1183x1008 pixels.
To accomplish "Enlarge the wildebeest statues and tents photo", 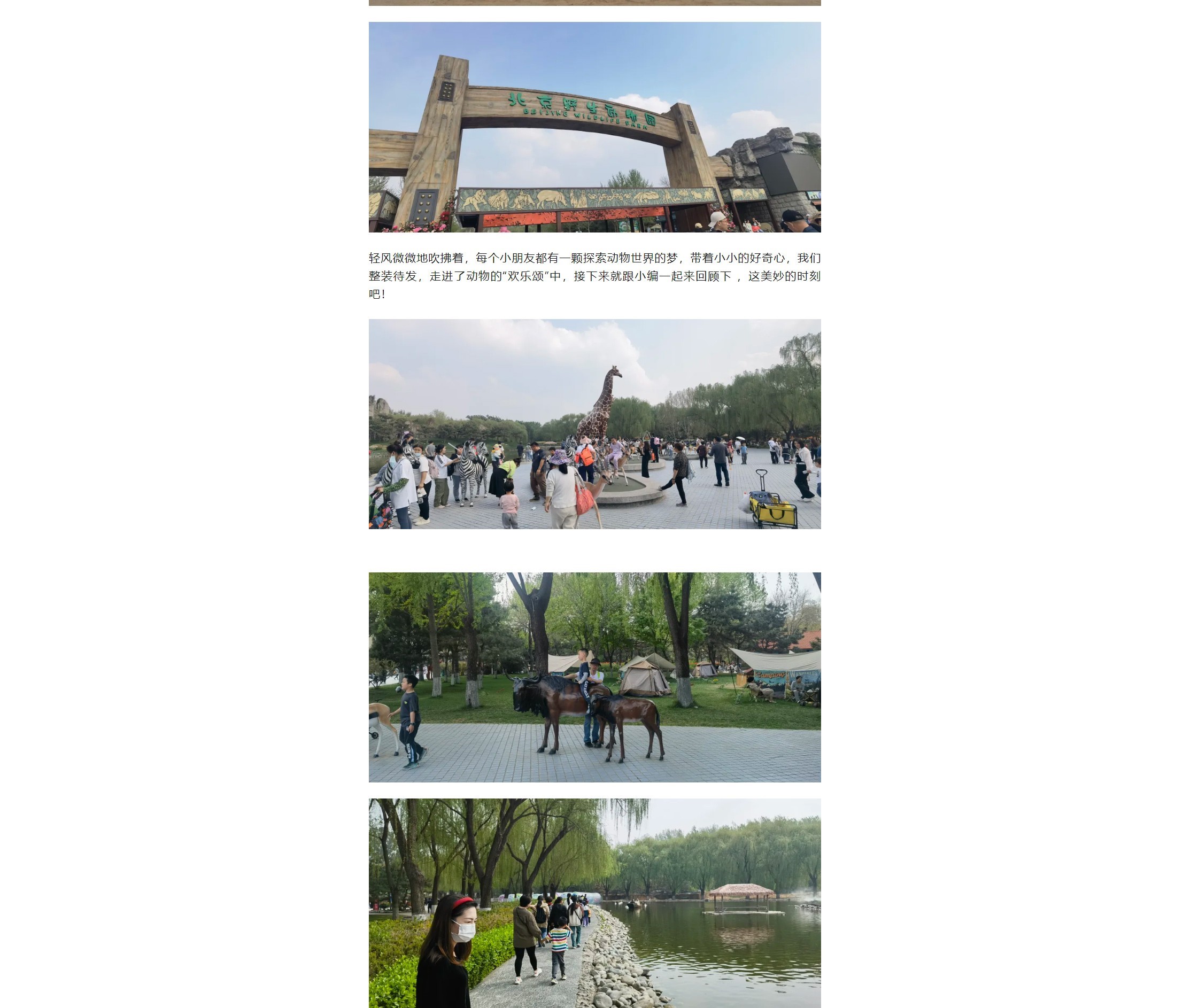I will pyautogui.click(x=594, y=677).
